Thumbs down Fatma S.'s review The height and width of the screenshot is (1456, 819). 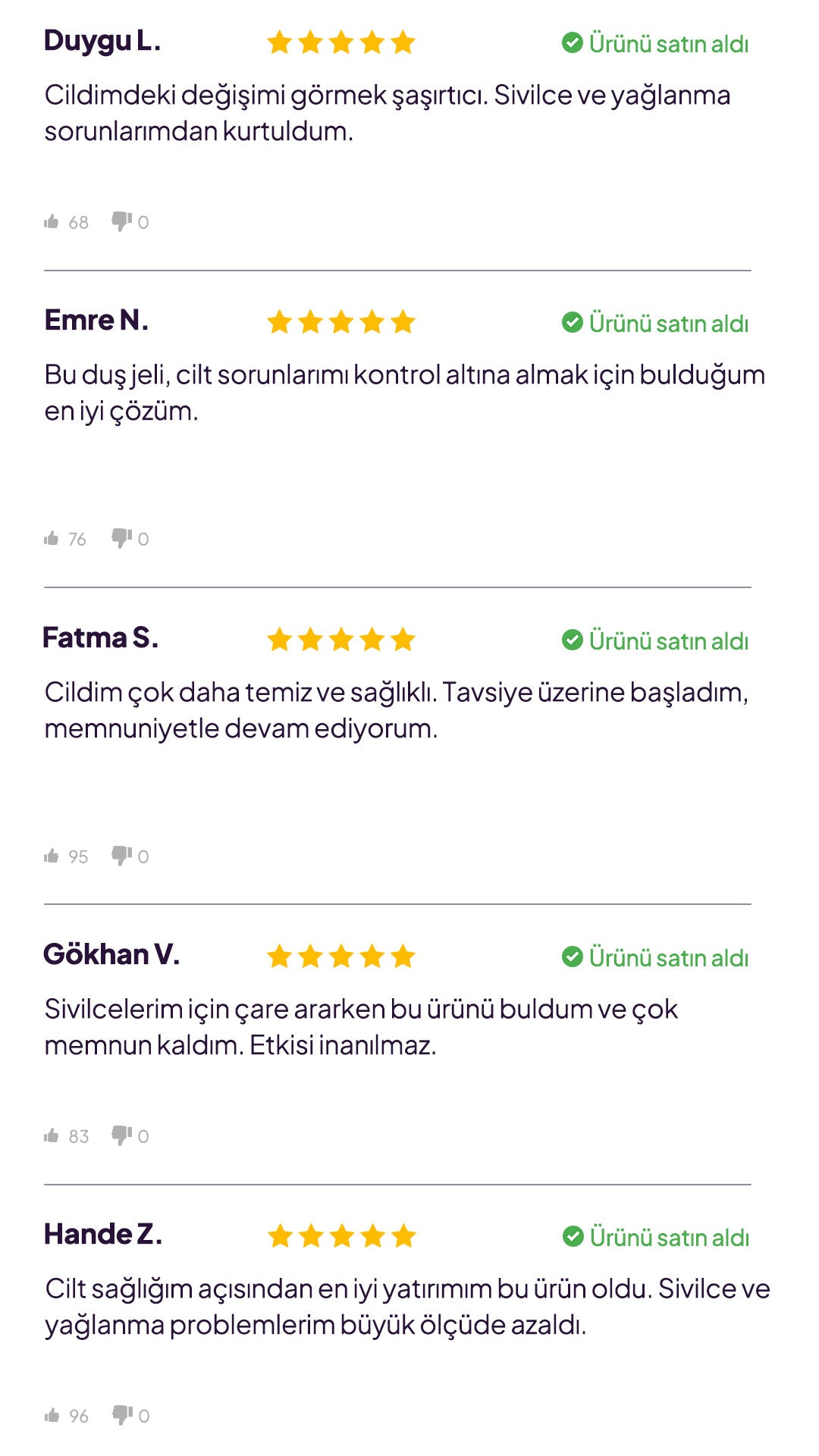[x=121, y=856]
